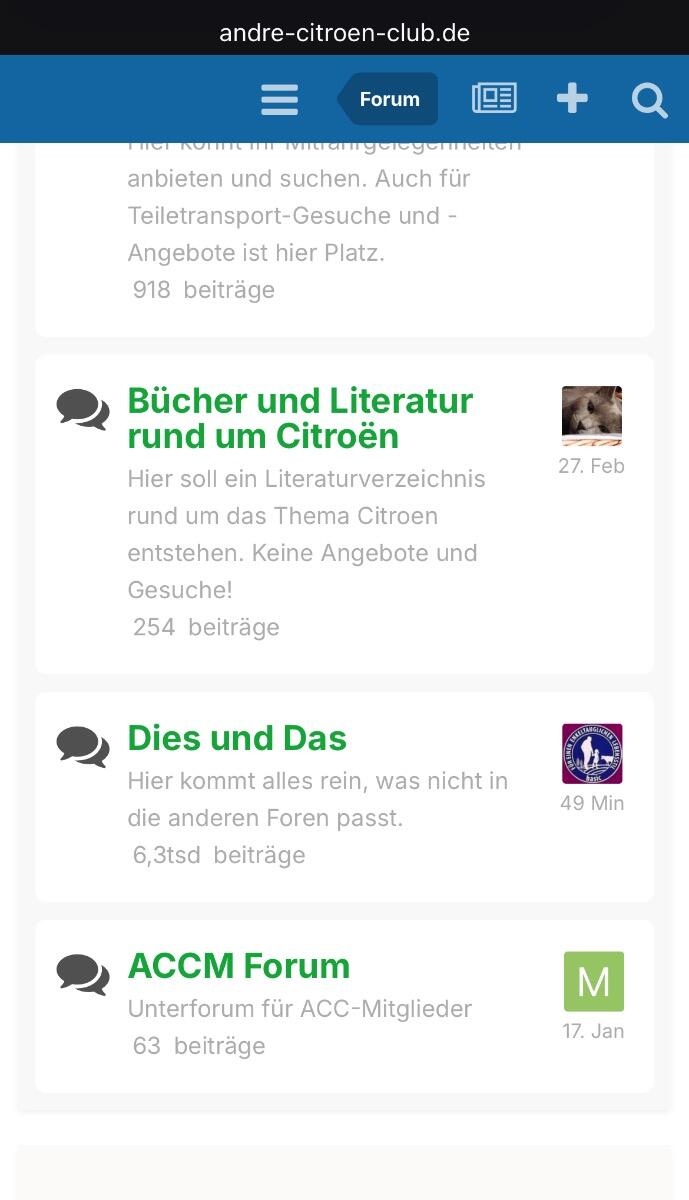The width and height of the screenshot is (689, 1200).
Task: View latest post avatar from 49 Min ago
Action: 592,754
